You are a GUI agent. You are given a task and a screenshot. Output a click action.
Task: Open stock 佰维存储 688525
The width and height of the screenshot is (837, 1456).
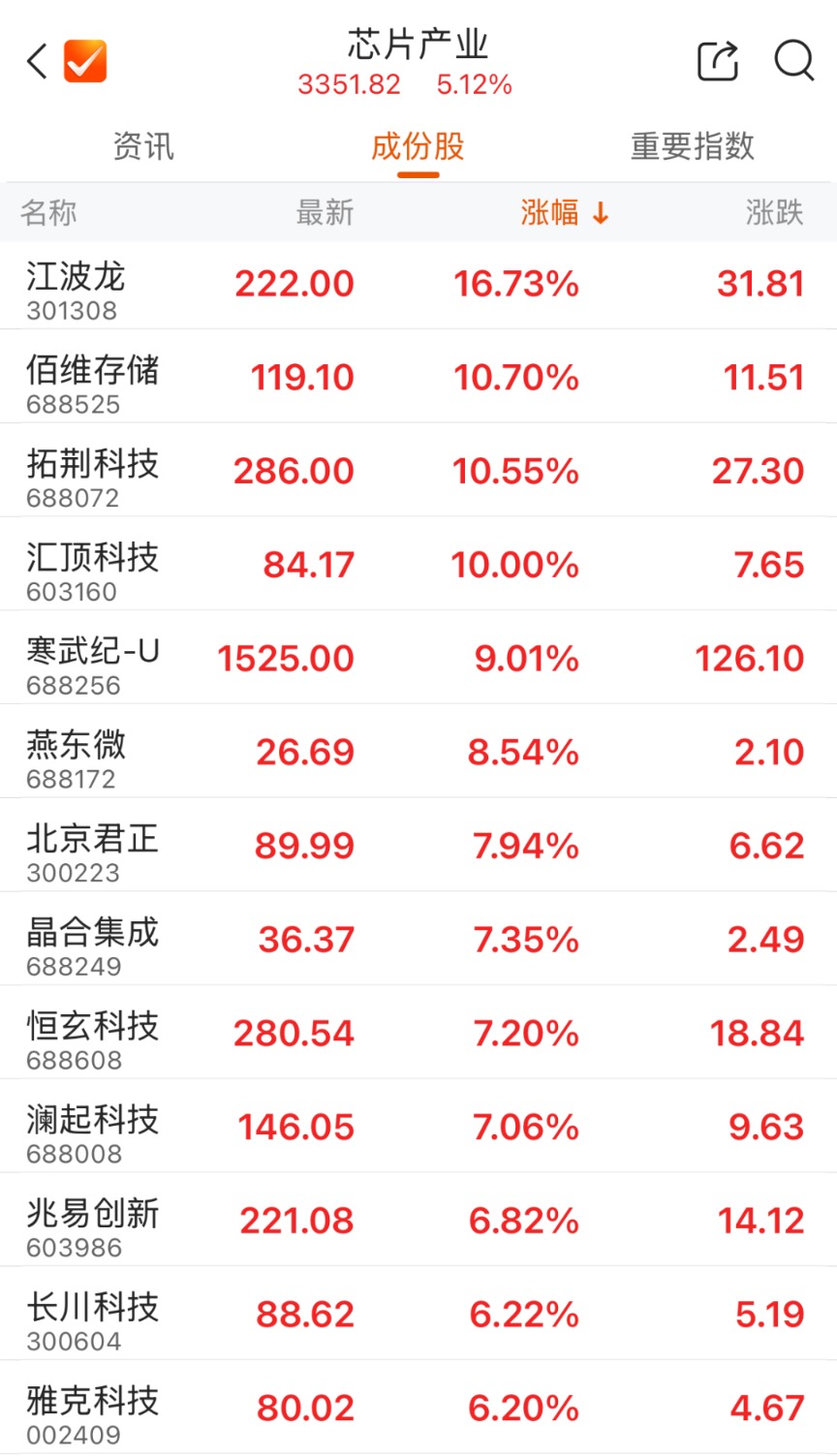(418, 378)
